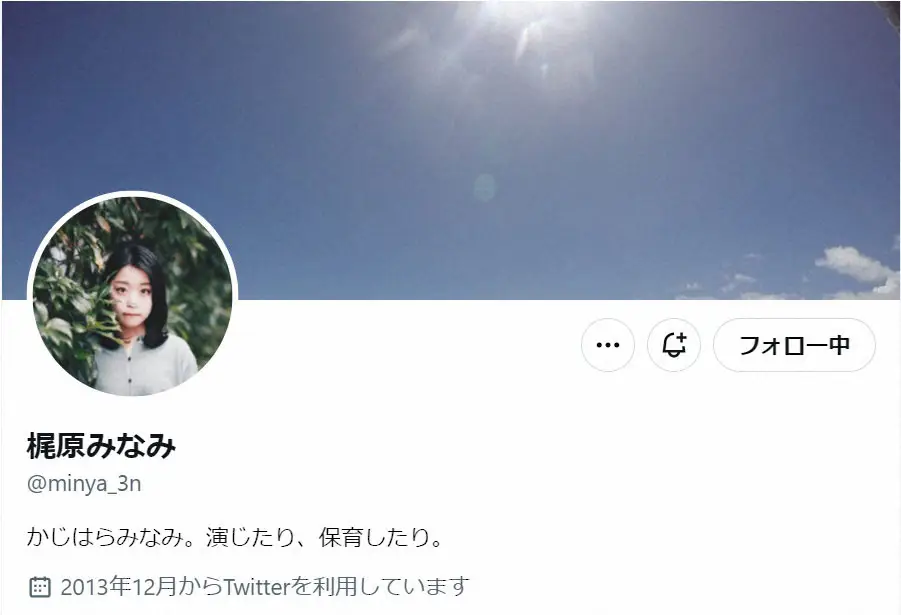Turn on post notifications via bell icon
The height and width of the screenshot is (615, 901).
(x=674, y=345)
